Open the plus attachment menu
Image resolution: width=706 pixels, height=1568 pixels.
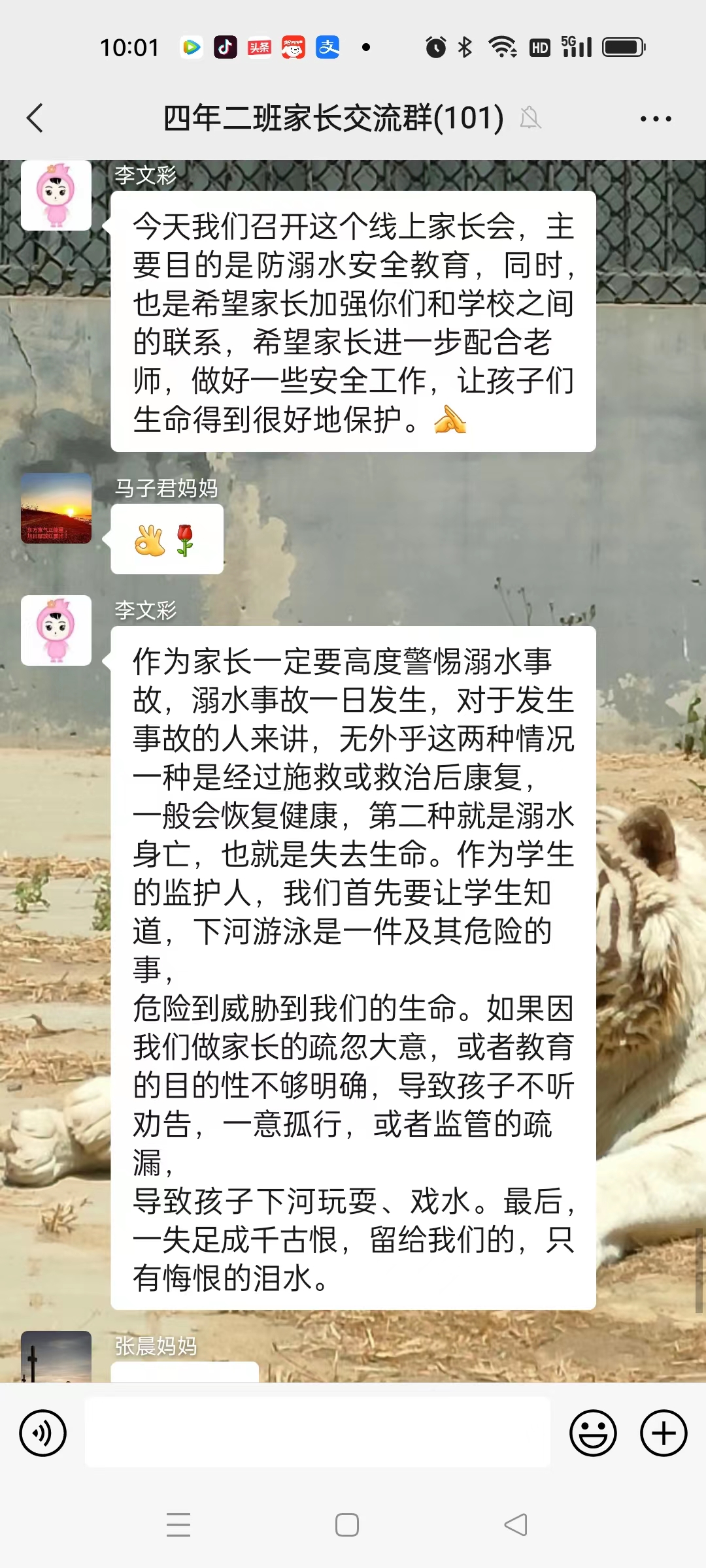pos(663,1433)
